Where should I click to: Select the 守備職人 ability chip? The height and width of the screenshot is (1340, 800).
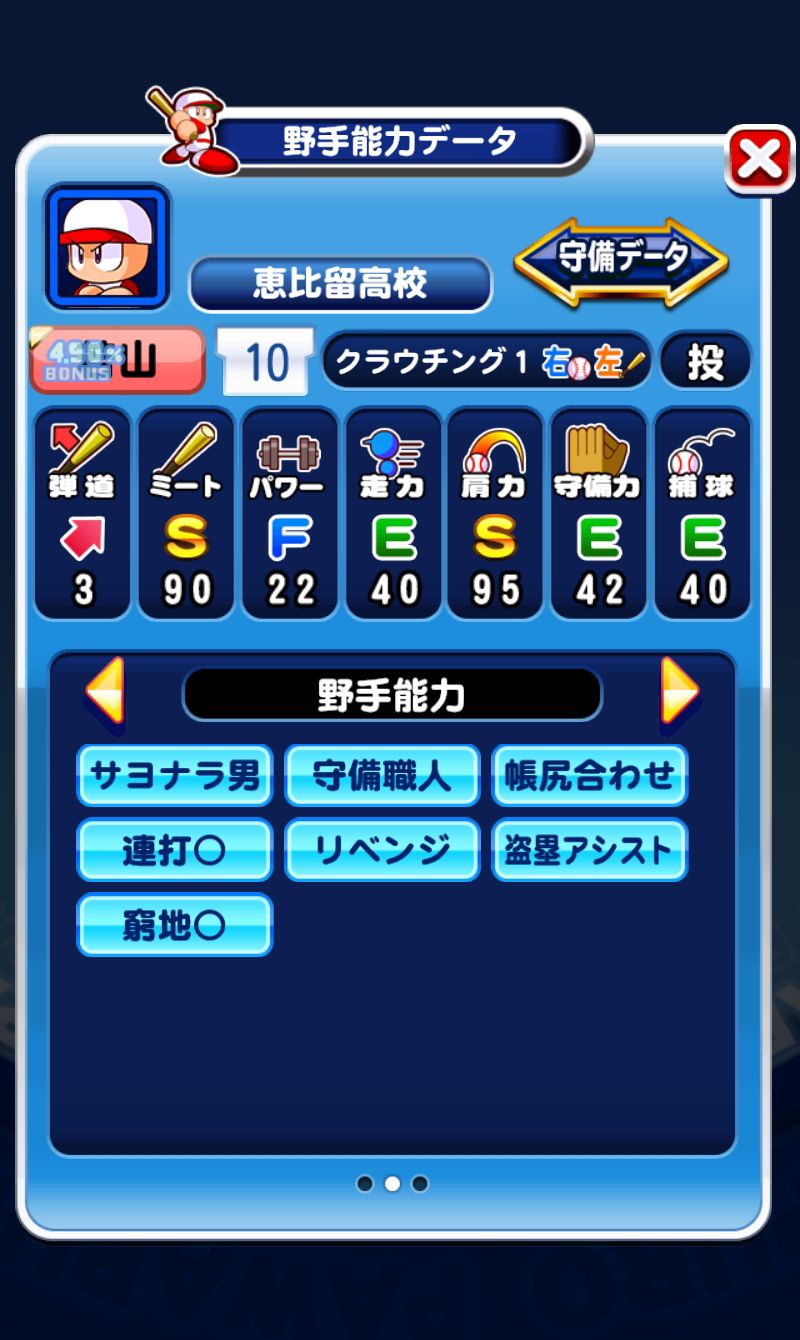[x=382, y=775]
